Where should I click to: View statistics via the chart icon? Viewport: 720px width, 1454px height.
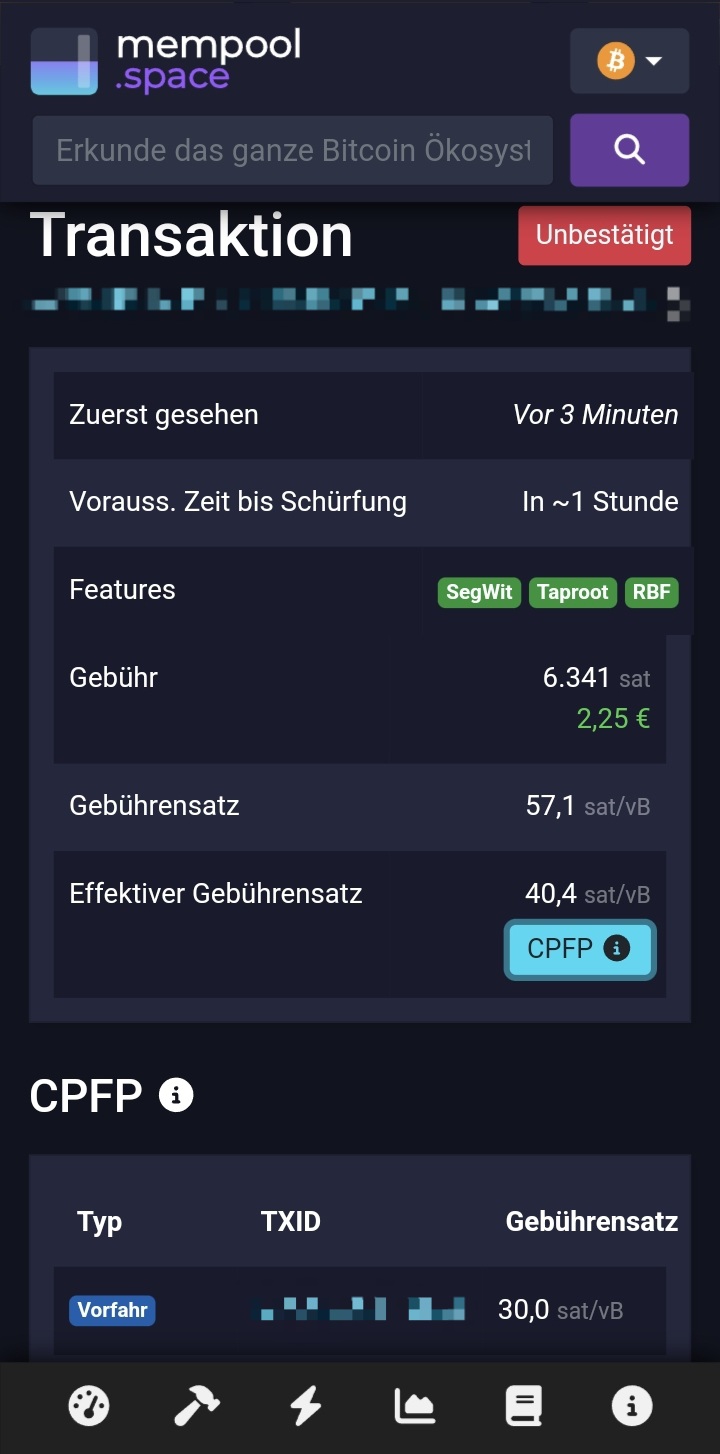coord(414,1405)
